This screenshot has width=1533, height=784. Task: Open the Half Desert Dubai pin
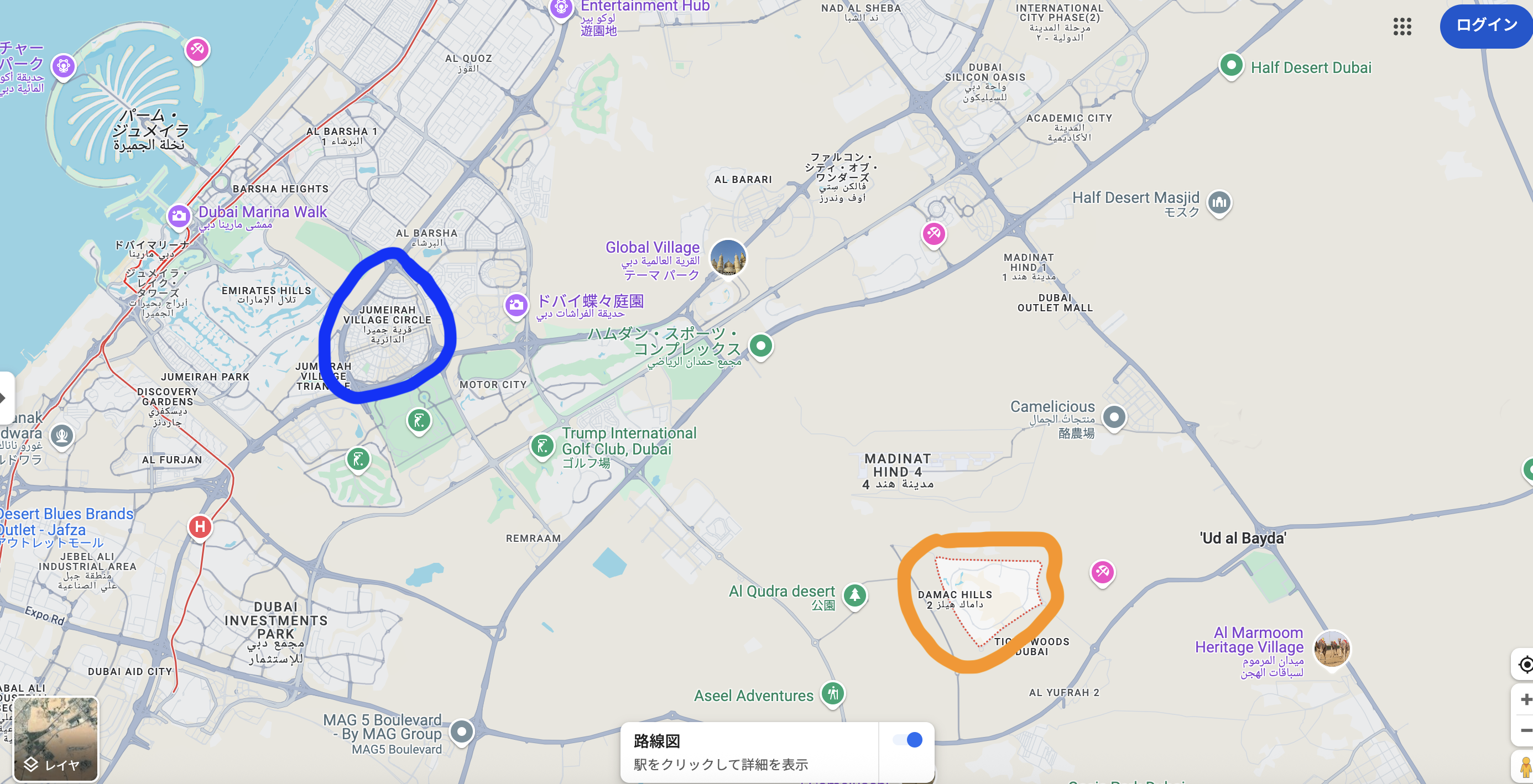pyautogui.click(x=1230, y=65)
